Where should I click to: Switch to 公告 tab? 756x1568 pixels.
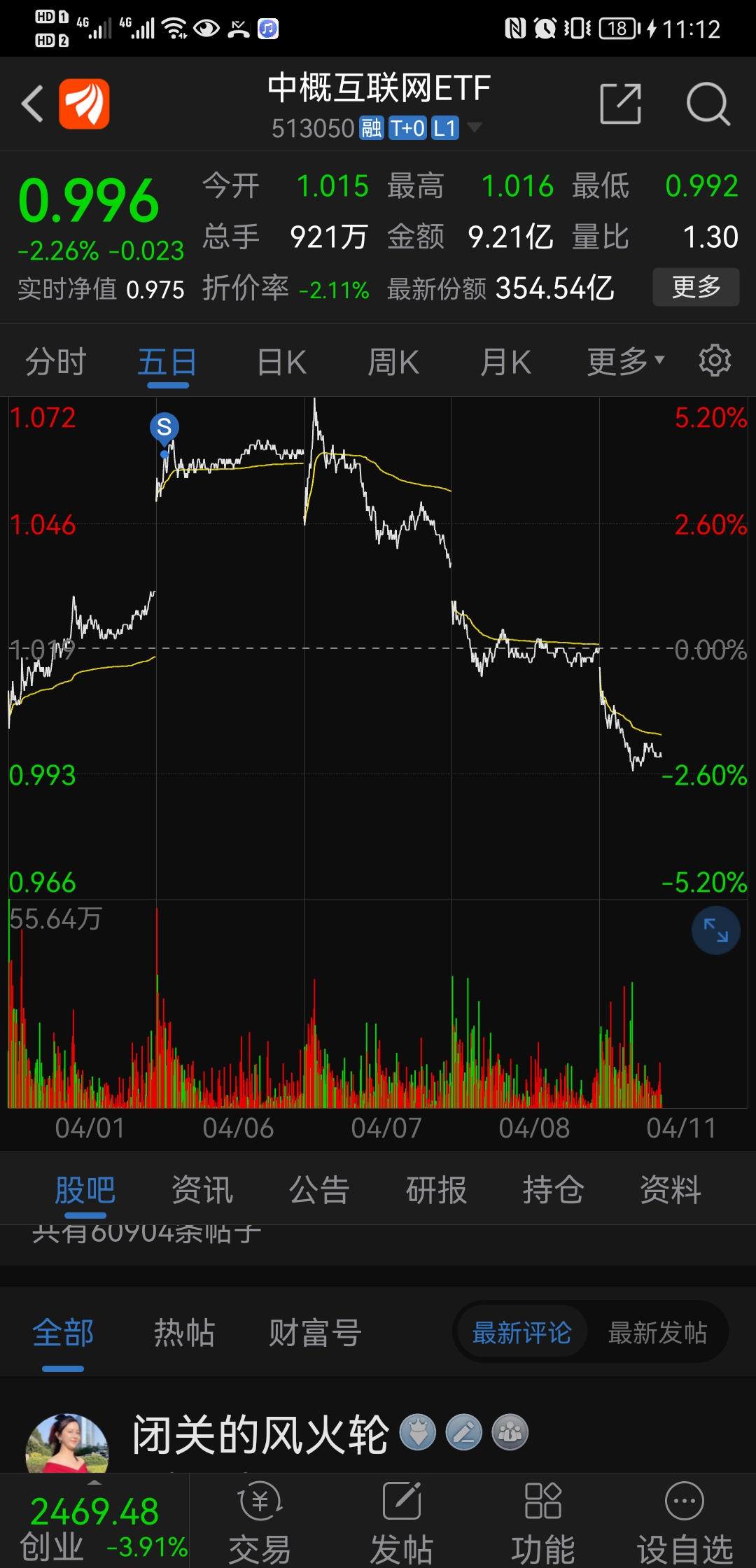coord(319,1190)
